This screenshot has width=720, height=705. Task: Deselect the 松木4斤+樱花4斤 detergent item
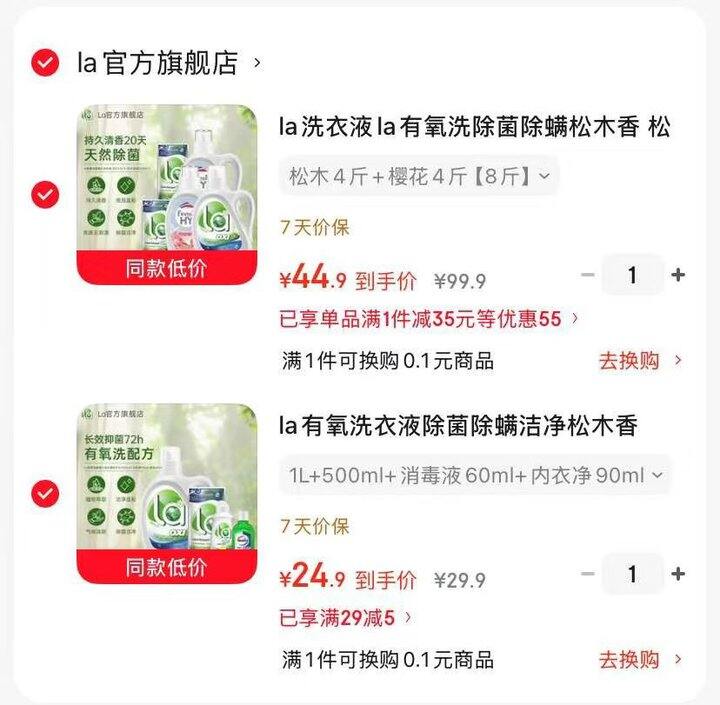pyautogui.click(x=45, y=194)
